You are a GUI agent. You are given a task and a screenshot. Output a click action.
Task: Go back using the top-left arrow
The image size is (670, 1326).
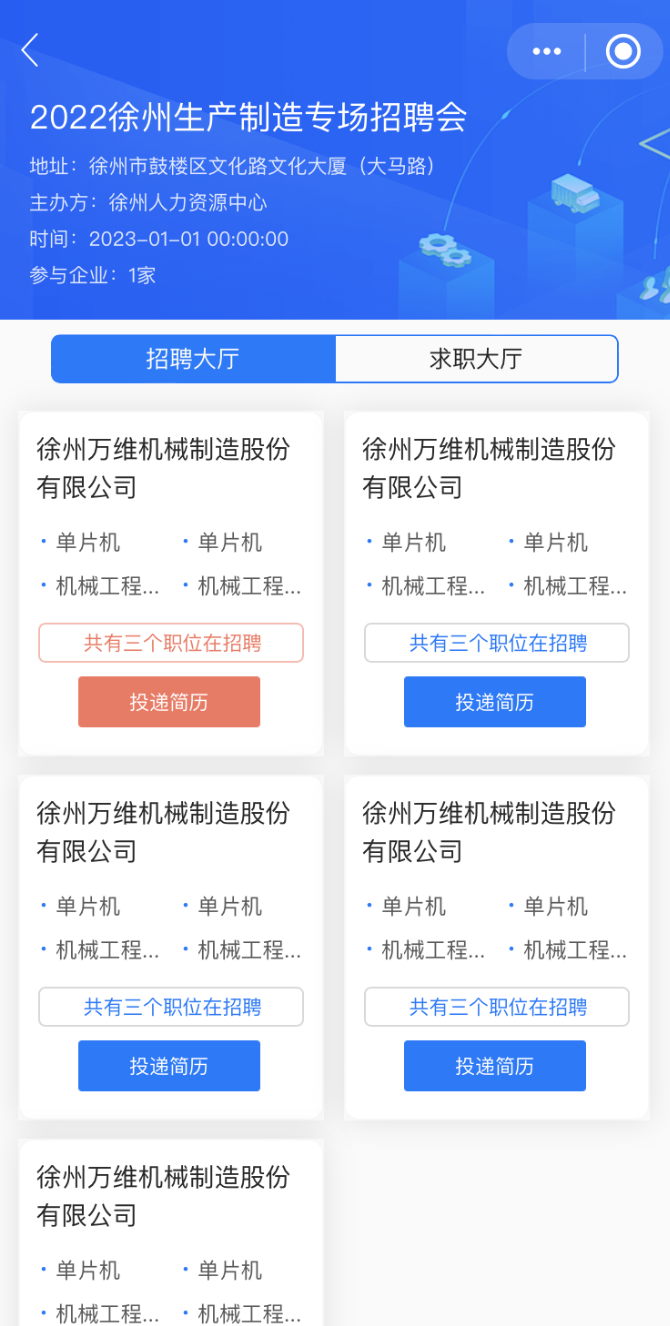(30, 50)
